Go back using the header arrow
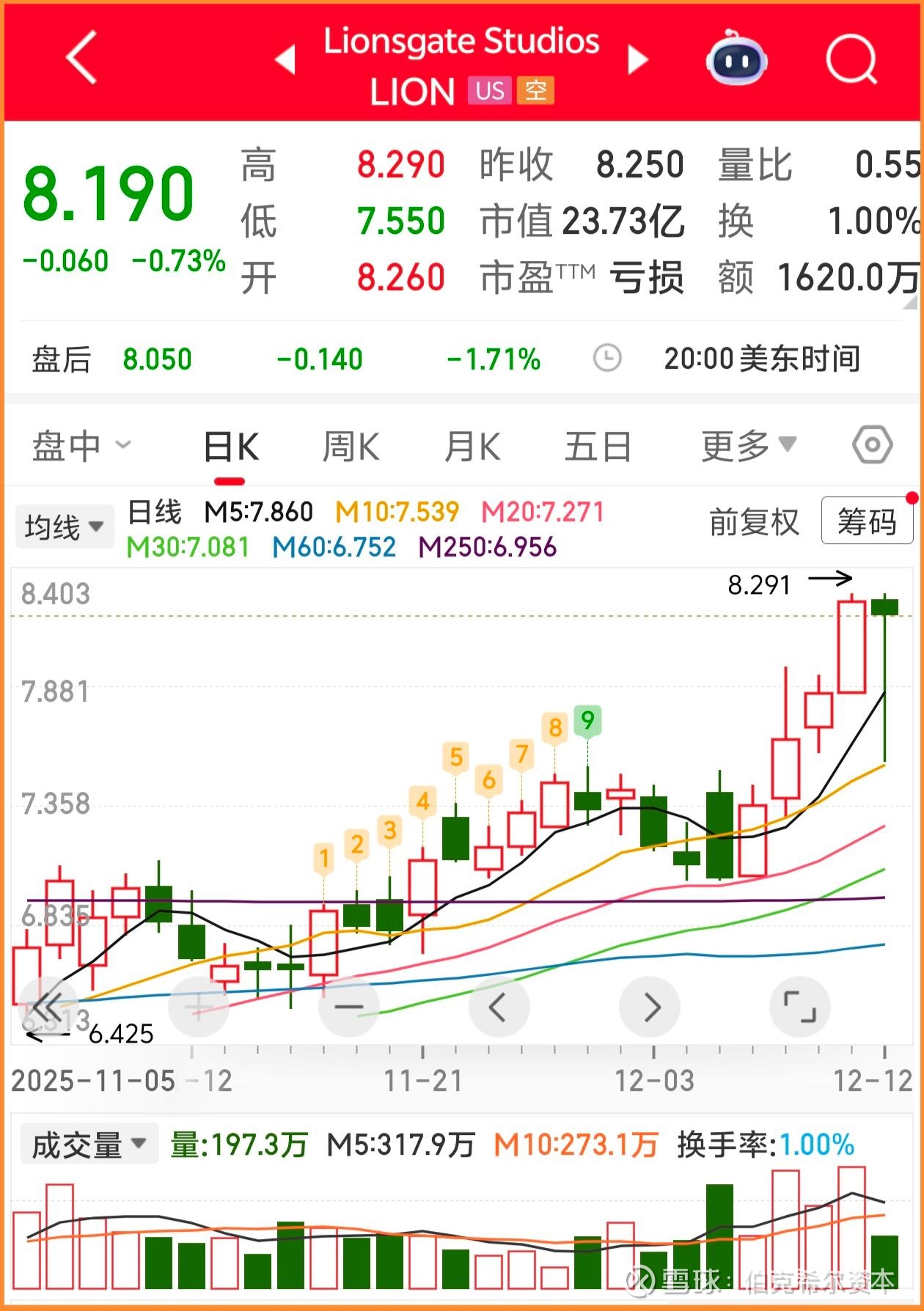 point(81,57)
